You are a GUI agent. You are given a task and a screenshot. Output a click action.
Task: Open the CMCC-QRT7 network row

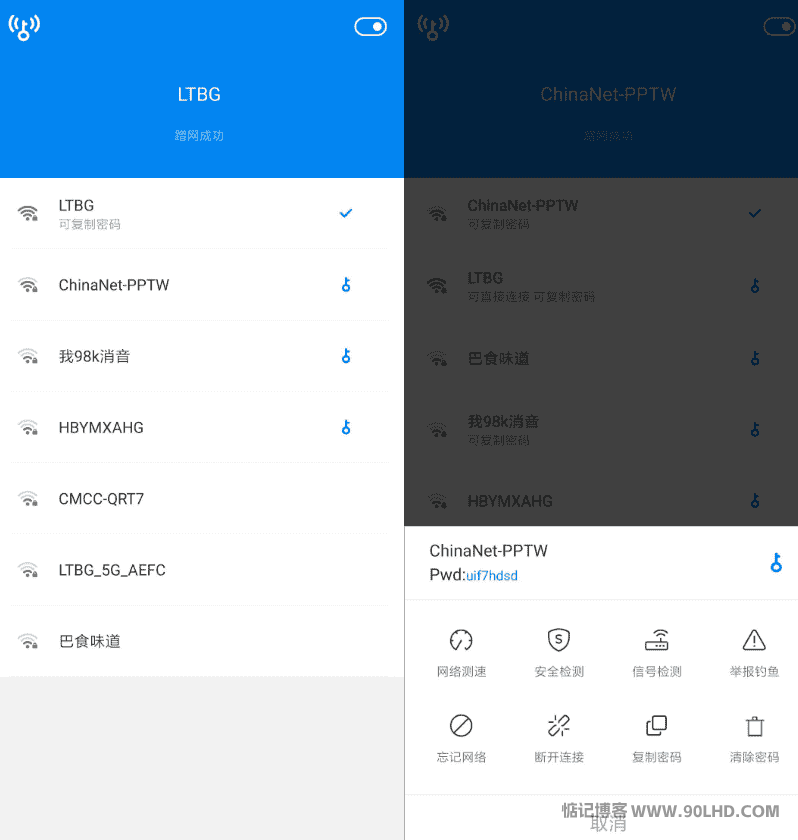pos(200,498)
